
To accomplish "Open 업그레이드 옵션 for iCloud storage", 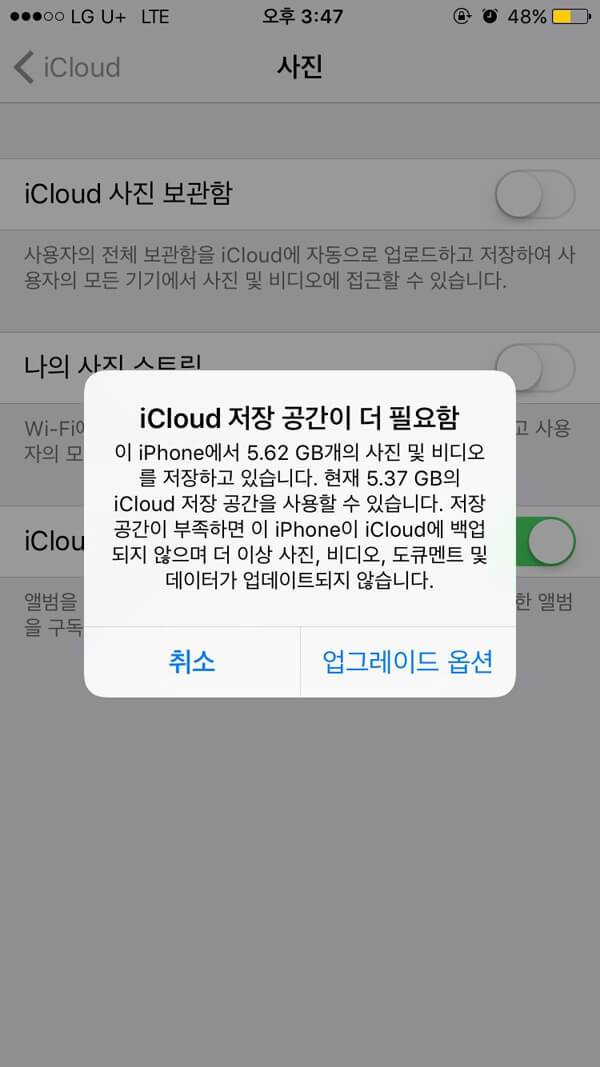I will pos(407,662).
